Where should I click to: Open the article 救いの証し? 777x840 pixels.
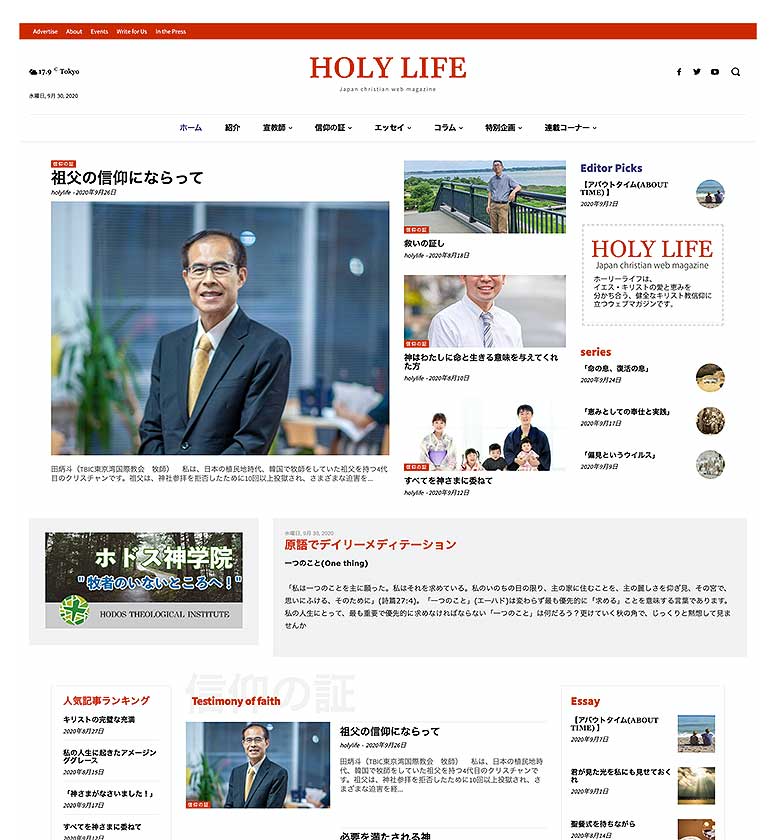pyautogui.click(x=424, y=243)
